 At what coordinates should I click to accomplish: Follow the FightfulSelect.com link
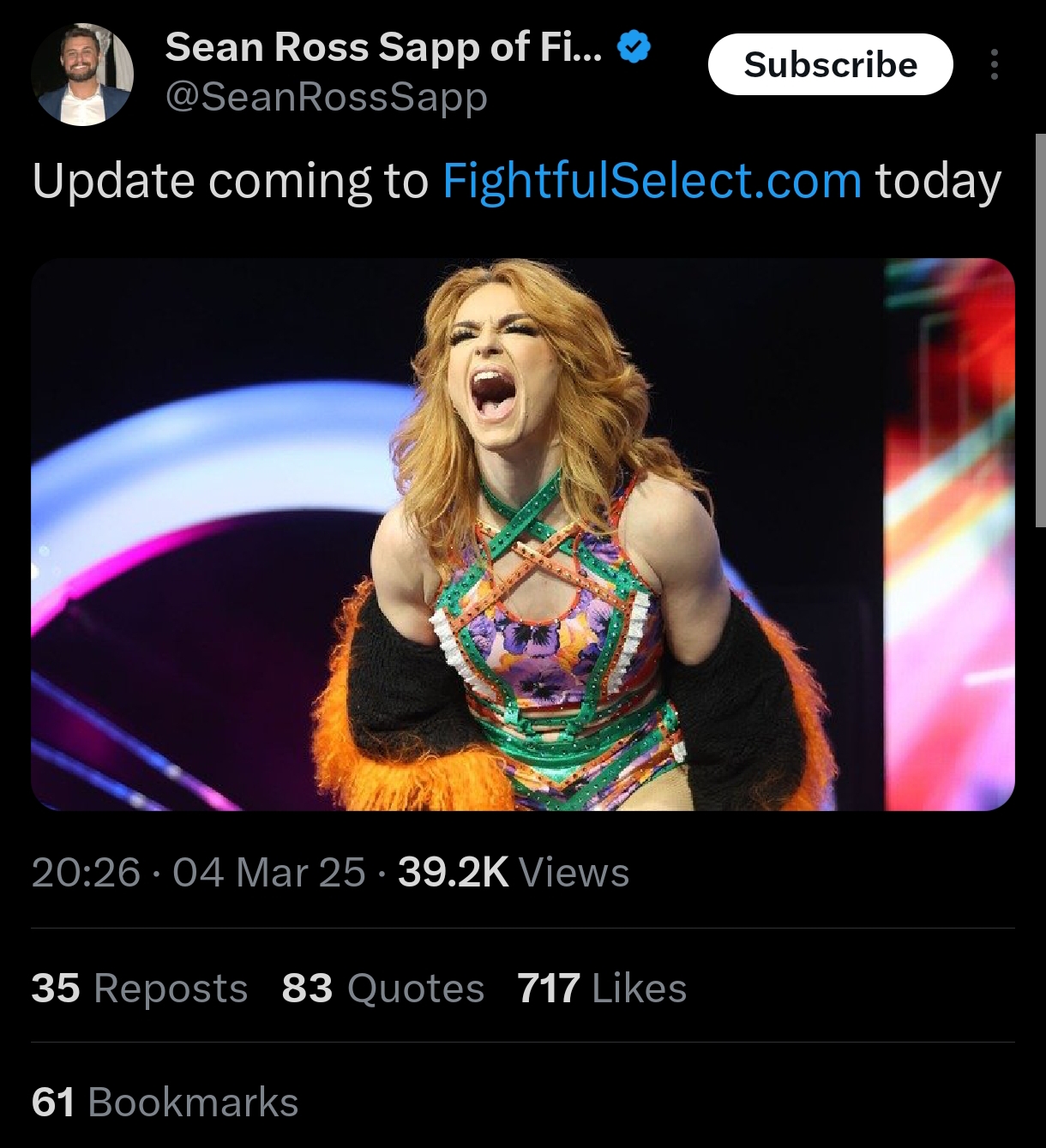pyautogui.click(x=652, y=181)
